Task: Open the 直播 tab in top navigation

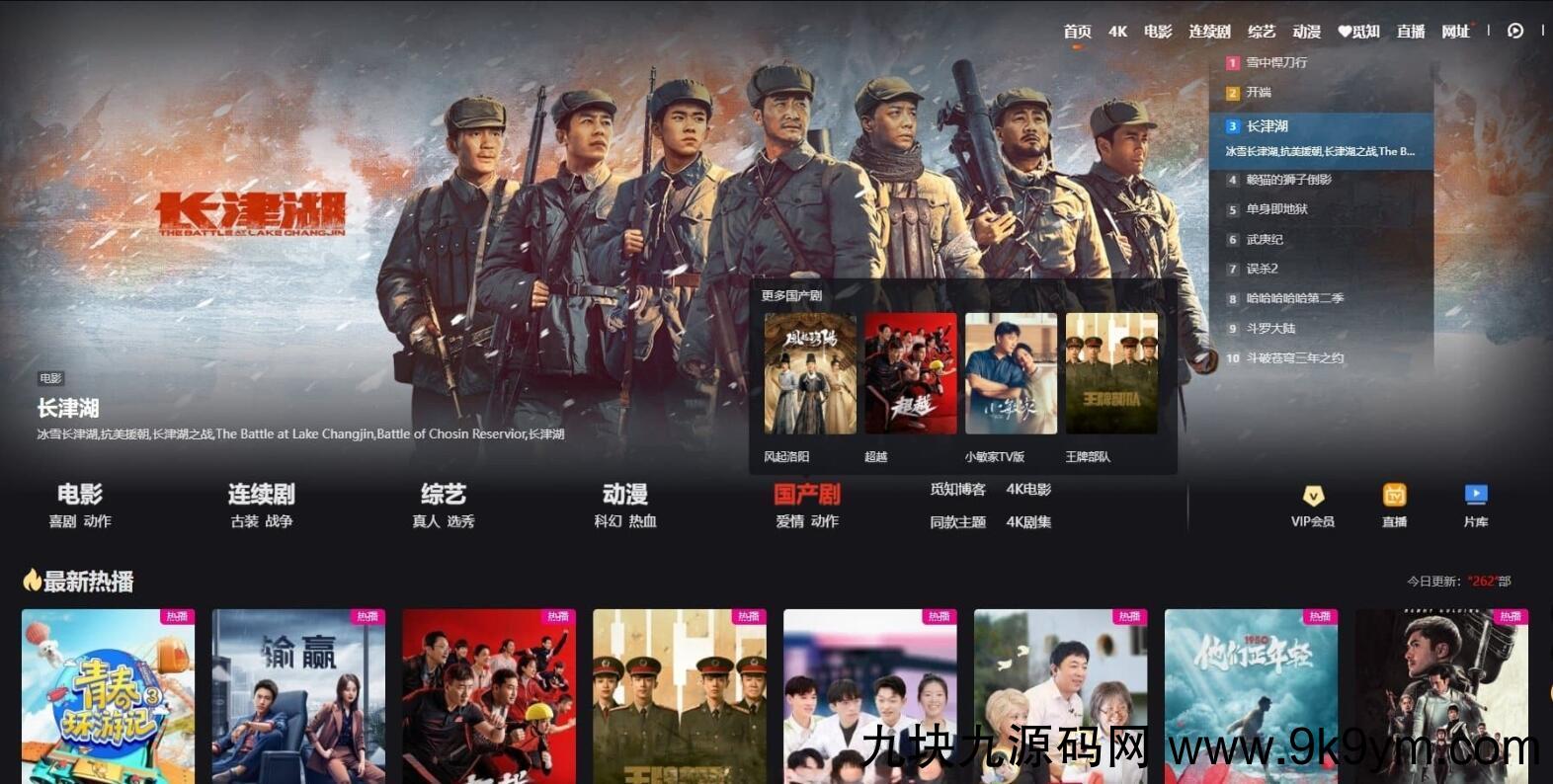Action: click(x=1410, y=32)
